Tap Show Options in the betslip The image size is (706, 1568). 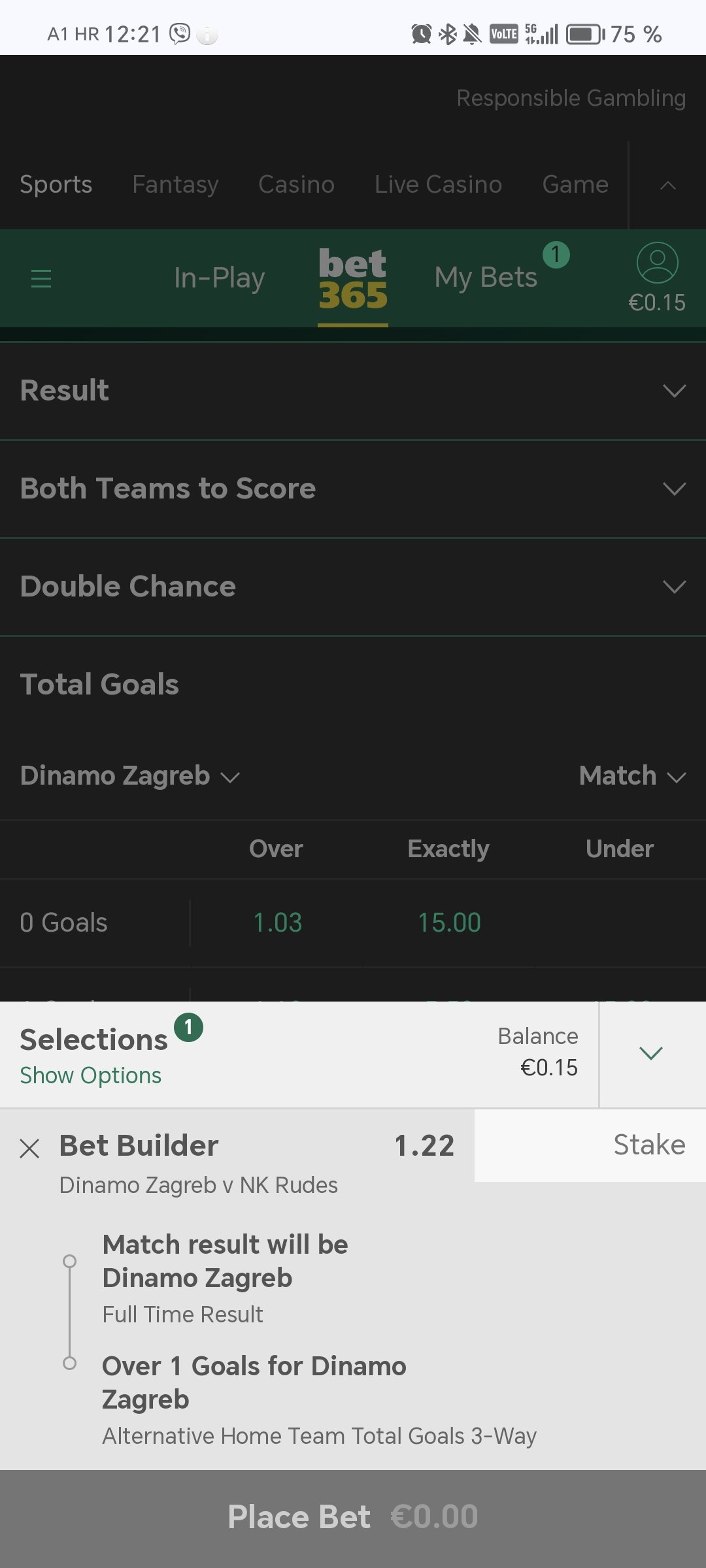(x=90, y=1075)
